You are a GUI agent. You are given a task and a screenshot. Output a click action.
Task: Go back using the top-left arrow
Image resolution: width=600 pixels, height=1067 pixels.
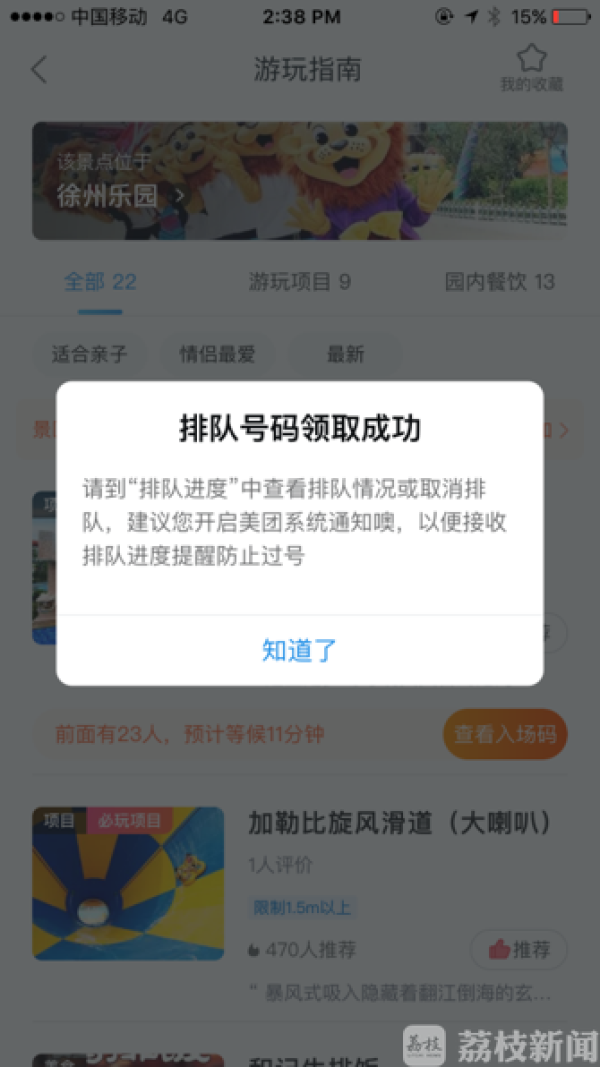coord(39,70)
